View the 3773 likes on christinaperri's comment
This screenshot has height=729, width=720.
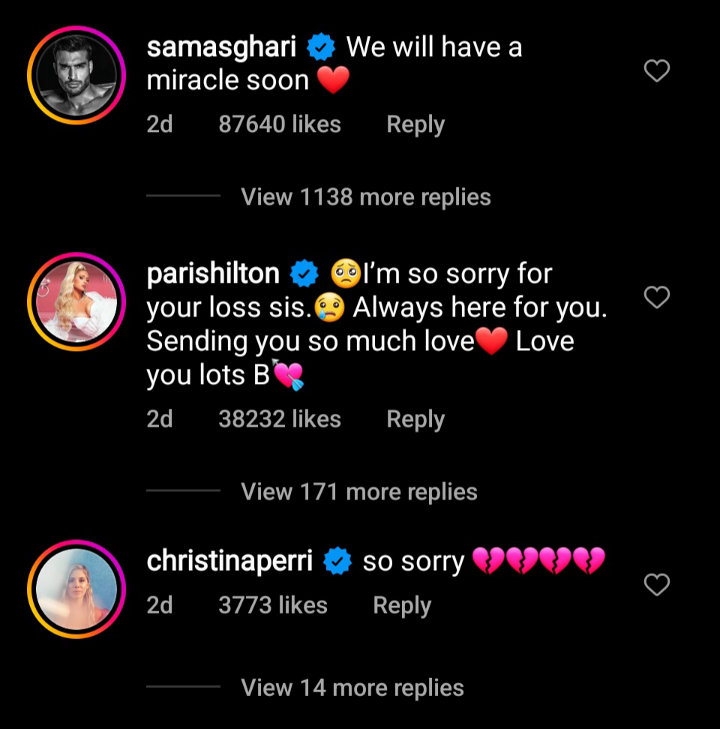pos(272,605)
